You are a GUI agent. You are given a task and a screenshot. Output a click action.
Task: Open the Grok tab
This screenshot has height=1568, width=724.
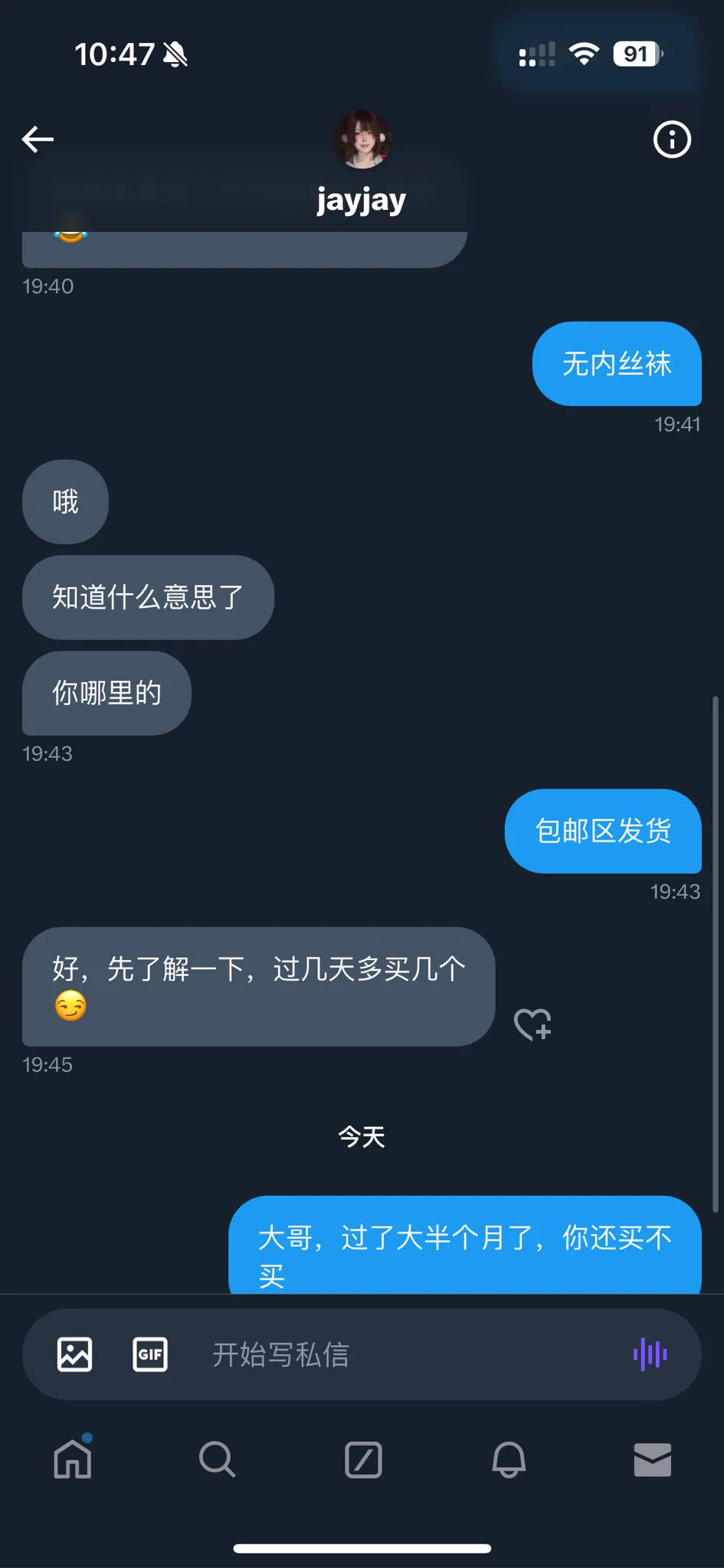(363, 1459)
